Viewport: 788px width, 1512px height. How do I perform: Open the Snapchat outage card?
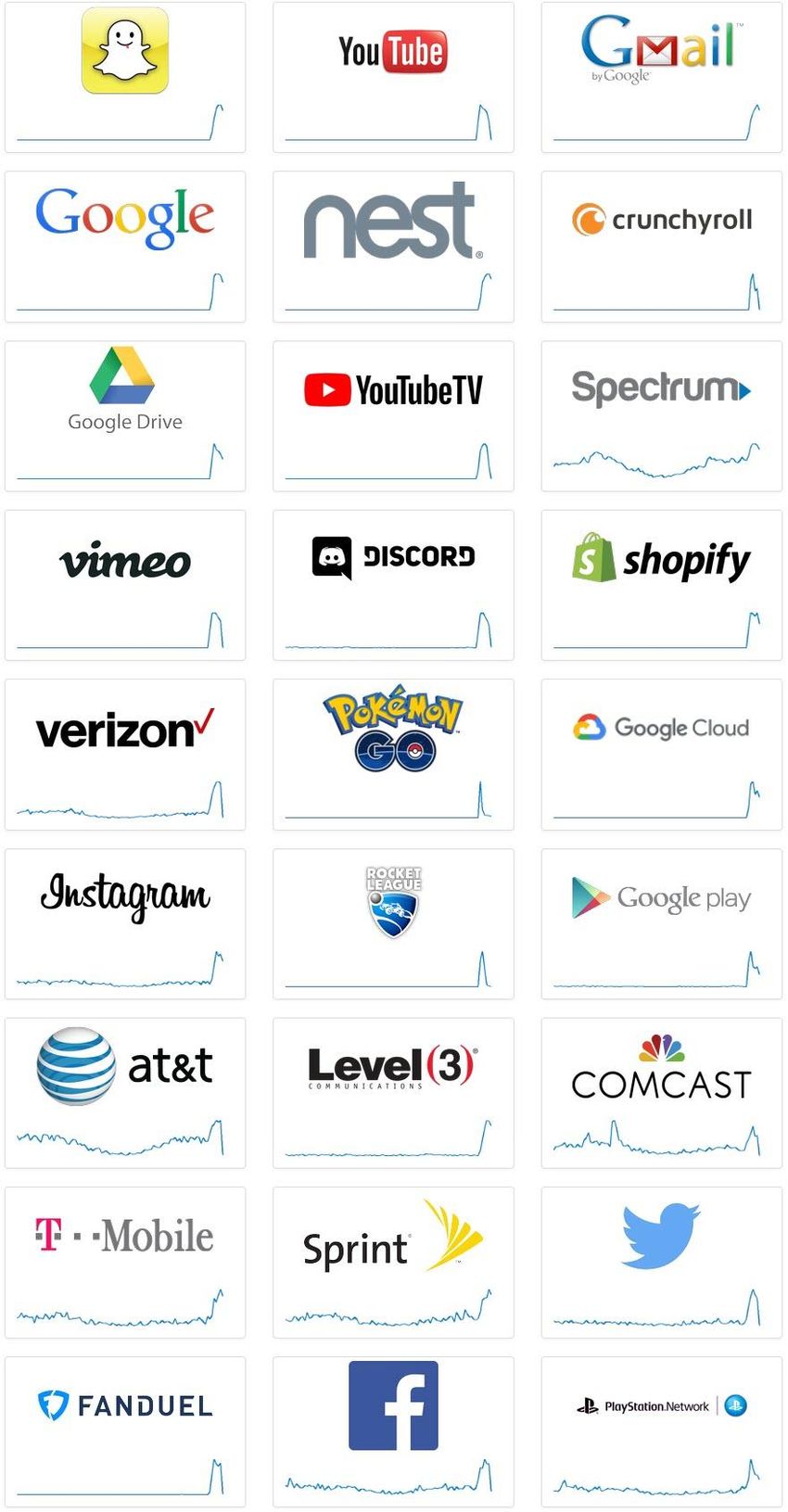pyautogui.click(x=125, y=77)
